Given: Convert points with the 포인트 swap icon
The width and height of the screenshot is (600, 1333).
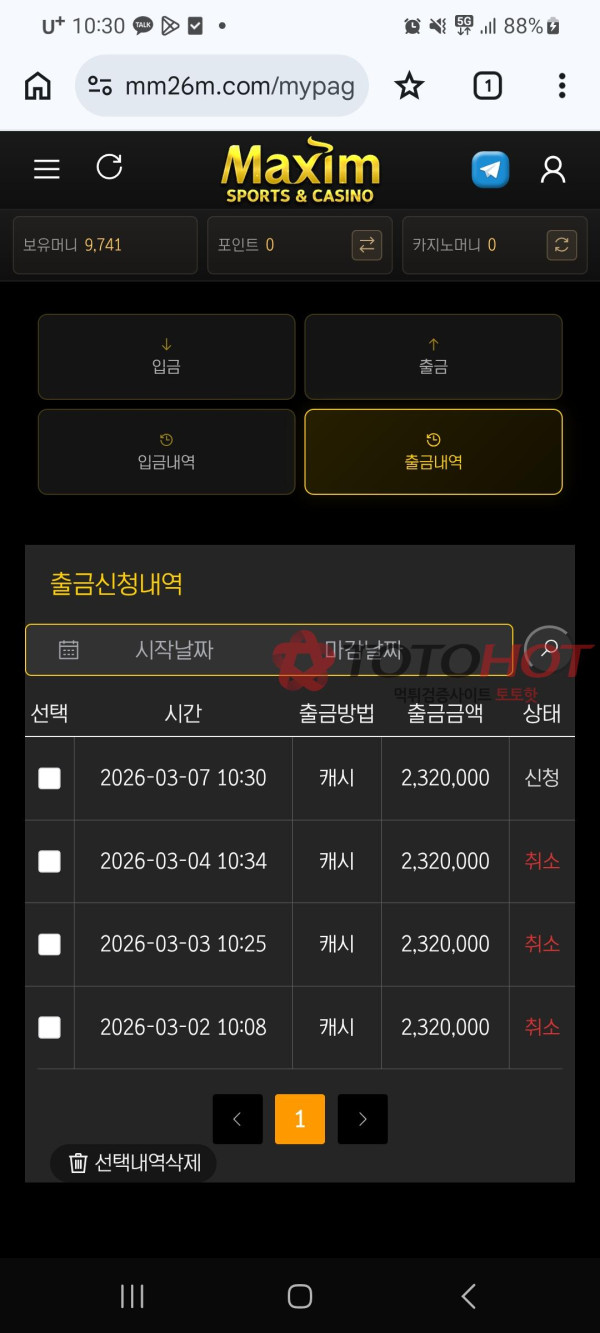Looking at the screenshot, I should pyautogui.click(x=367, y=245).
